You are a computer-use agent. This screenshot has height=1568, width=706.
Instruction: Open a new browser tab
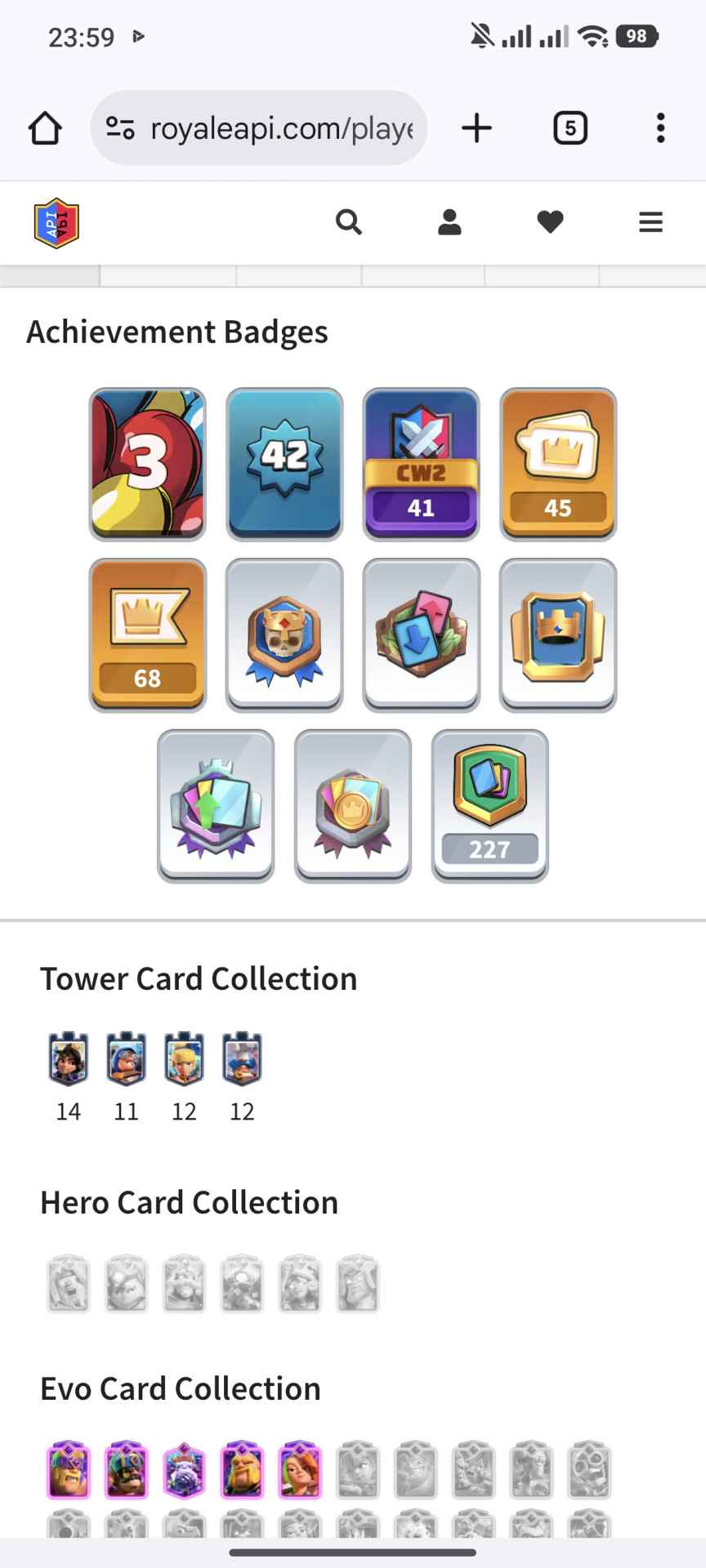click(x=476, y=128)
